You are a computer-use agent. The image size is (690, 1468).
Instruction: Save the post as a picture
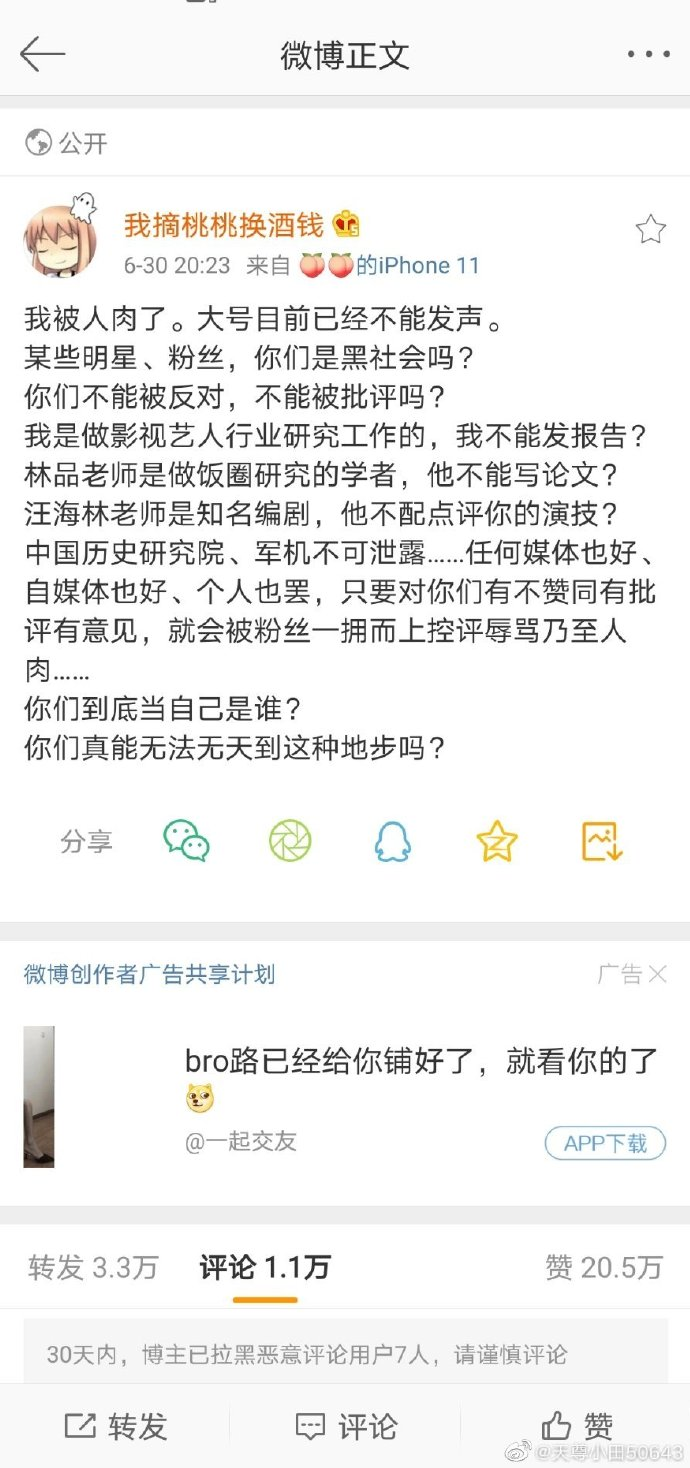pos(602,841)
